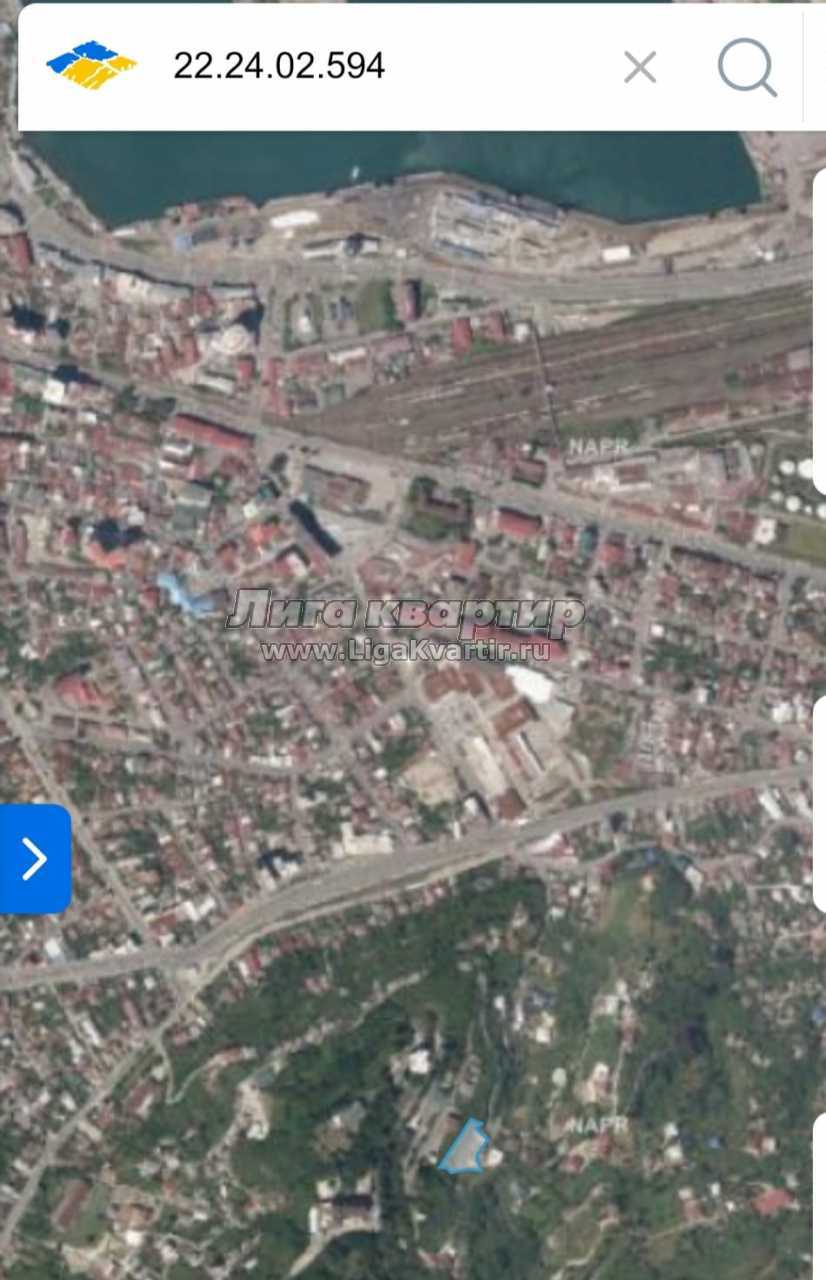Image resolution: width=826 pixels, height=1280 pixels.
Task: Expand the blue side panel arrow
Action: coord(35,858)
